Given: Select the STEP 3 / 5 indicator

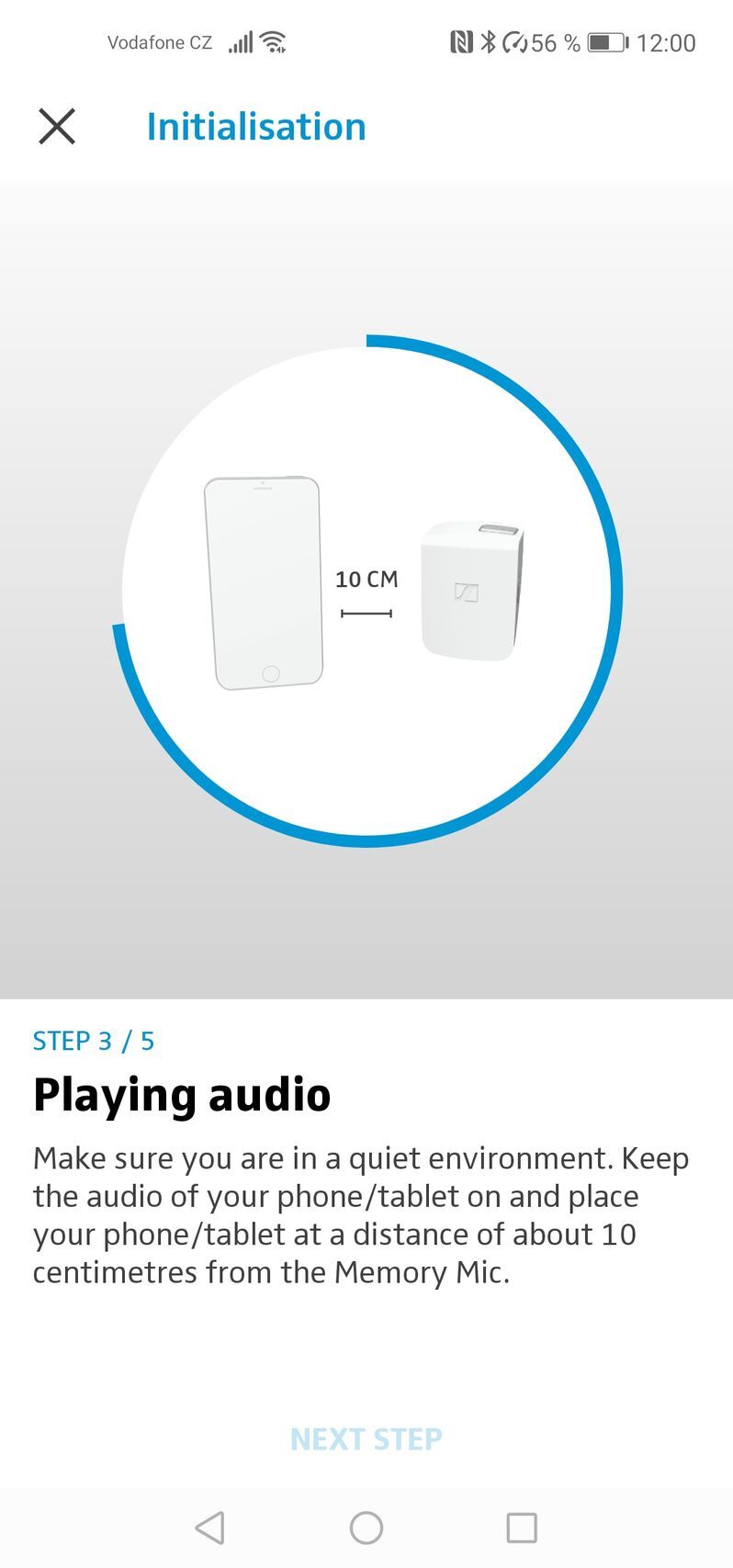Looking at the screenshot, I should pyautogui.click(x=94, y=1040).
